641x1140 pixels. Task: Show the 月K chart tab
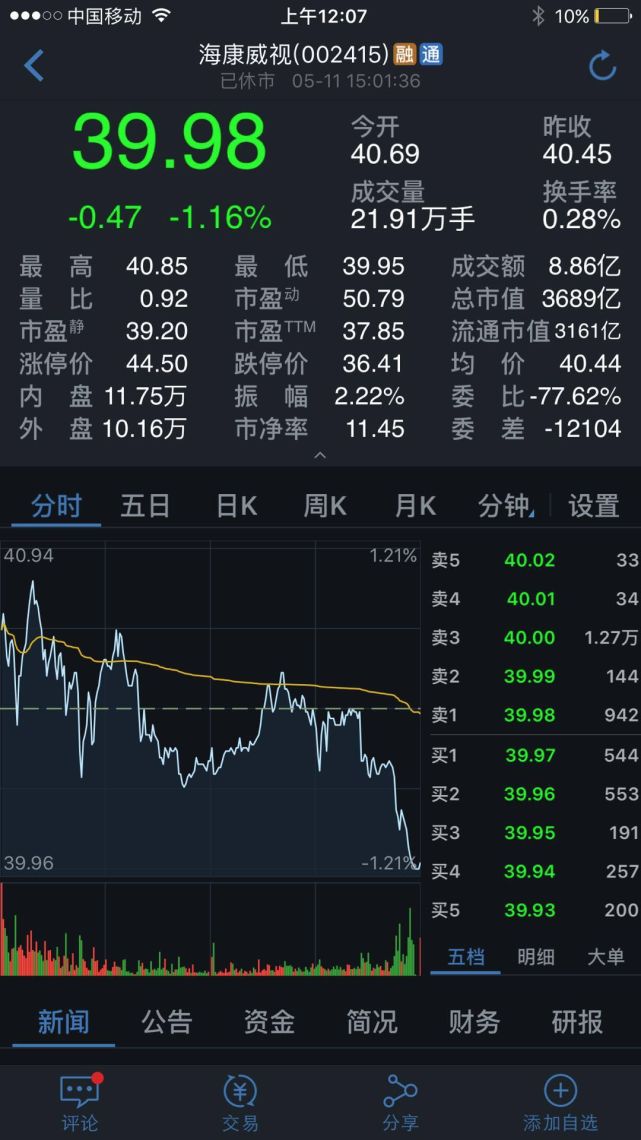[415, 506]
